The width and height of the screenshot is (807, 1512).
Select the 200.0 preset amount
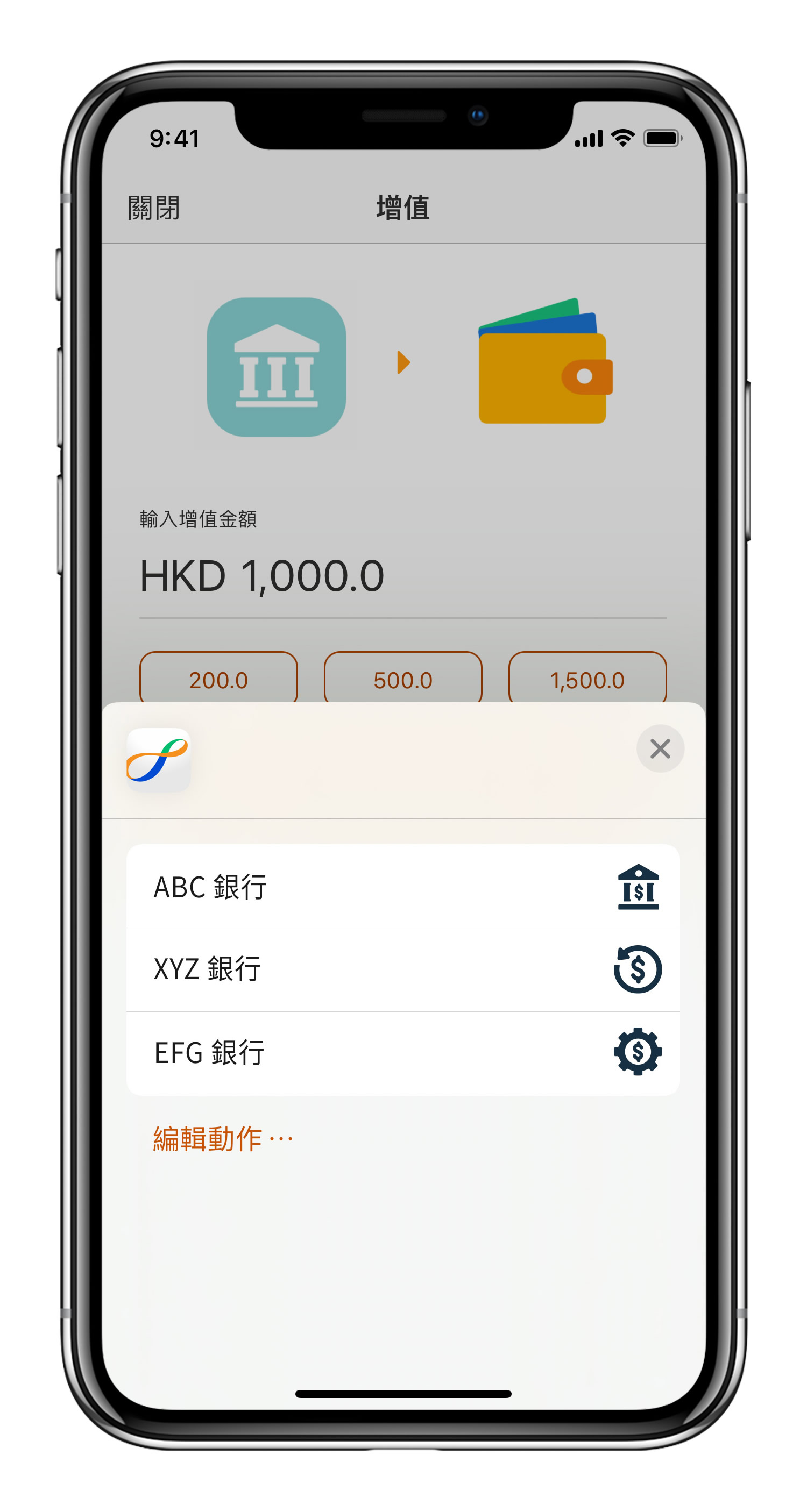point(218,679)
